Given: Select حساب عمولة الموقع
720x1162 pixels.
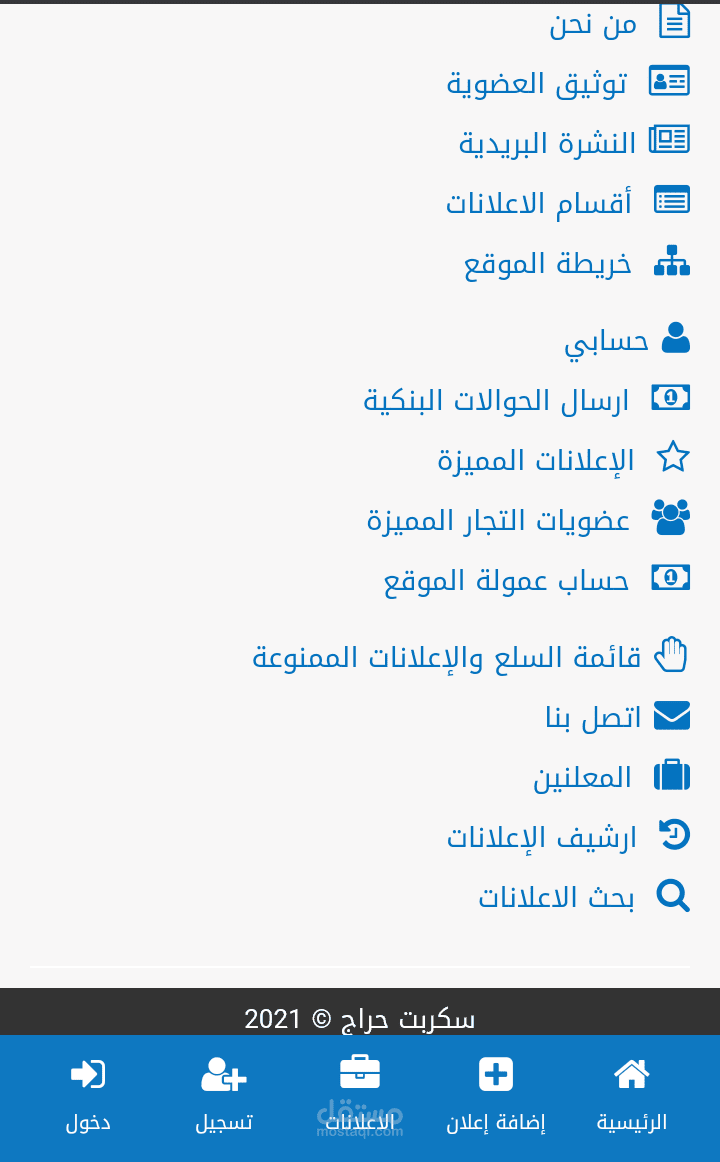Looking at the screenshot, I should 507,580.
